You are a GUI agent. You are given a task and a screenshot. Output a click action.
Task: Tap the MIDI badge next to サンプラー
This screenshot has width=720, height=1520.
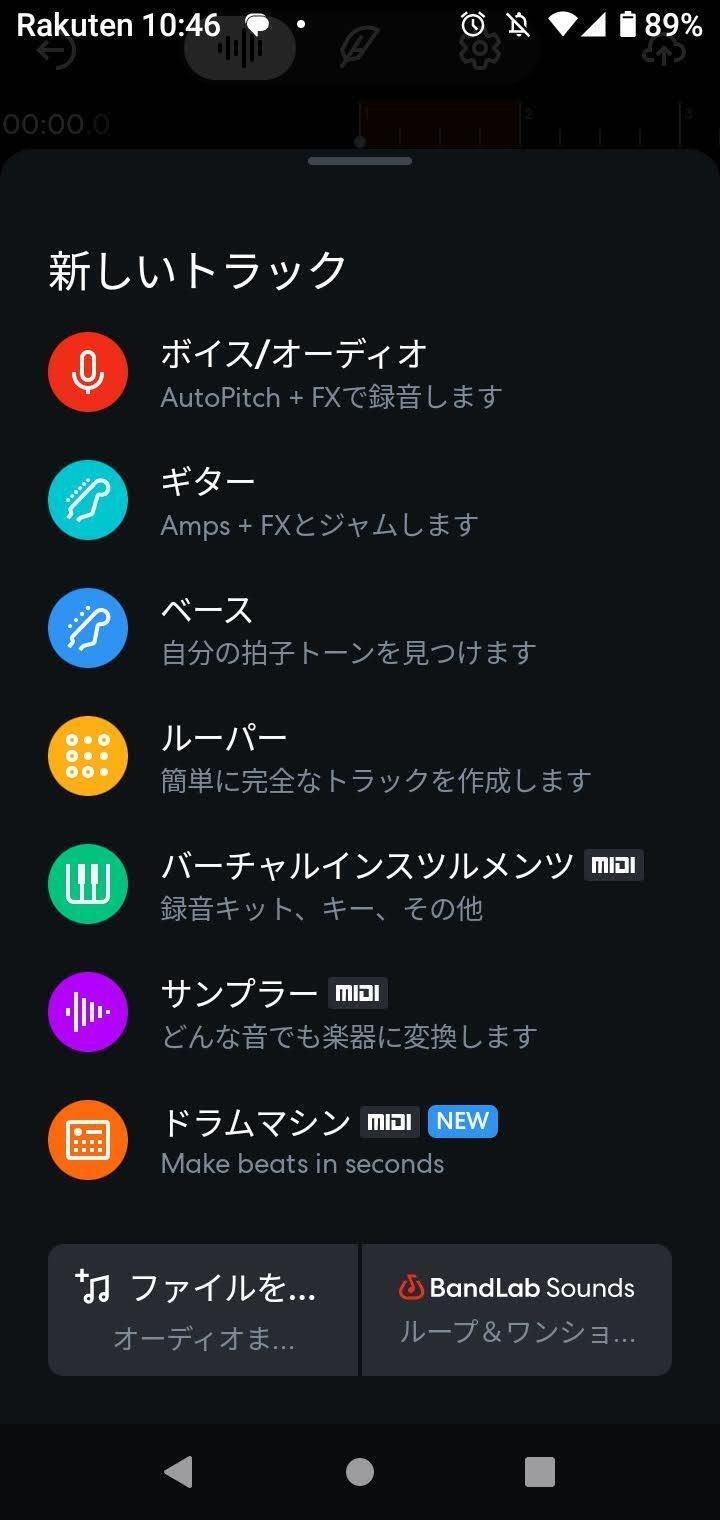click(x=358, y=993)
